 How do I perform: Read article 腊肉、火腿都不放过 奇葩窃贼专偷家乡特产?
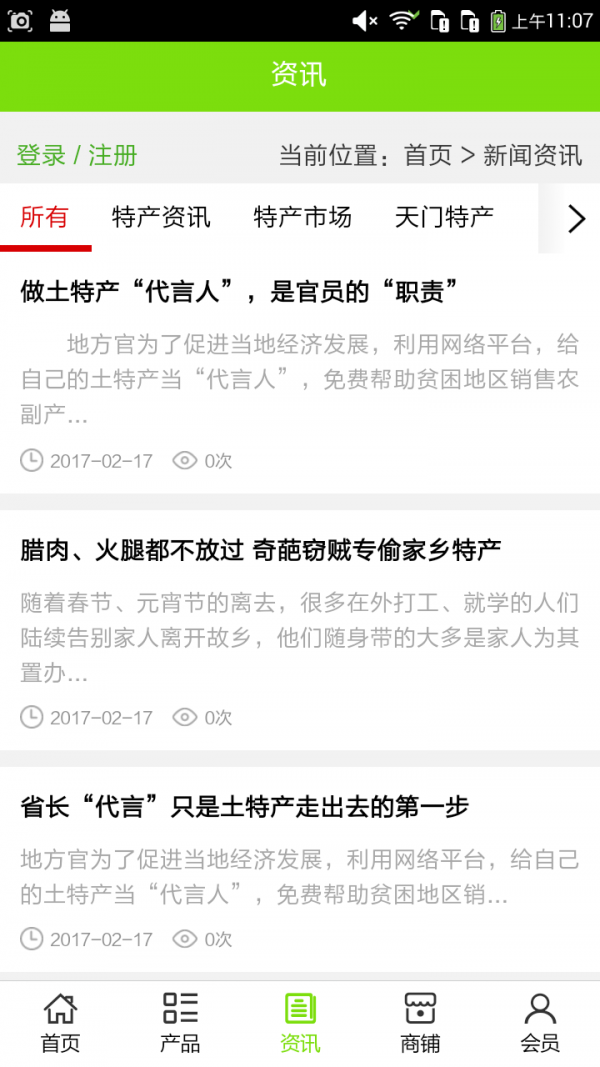pyautogui.click(x=260, y=549)
